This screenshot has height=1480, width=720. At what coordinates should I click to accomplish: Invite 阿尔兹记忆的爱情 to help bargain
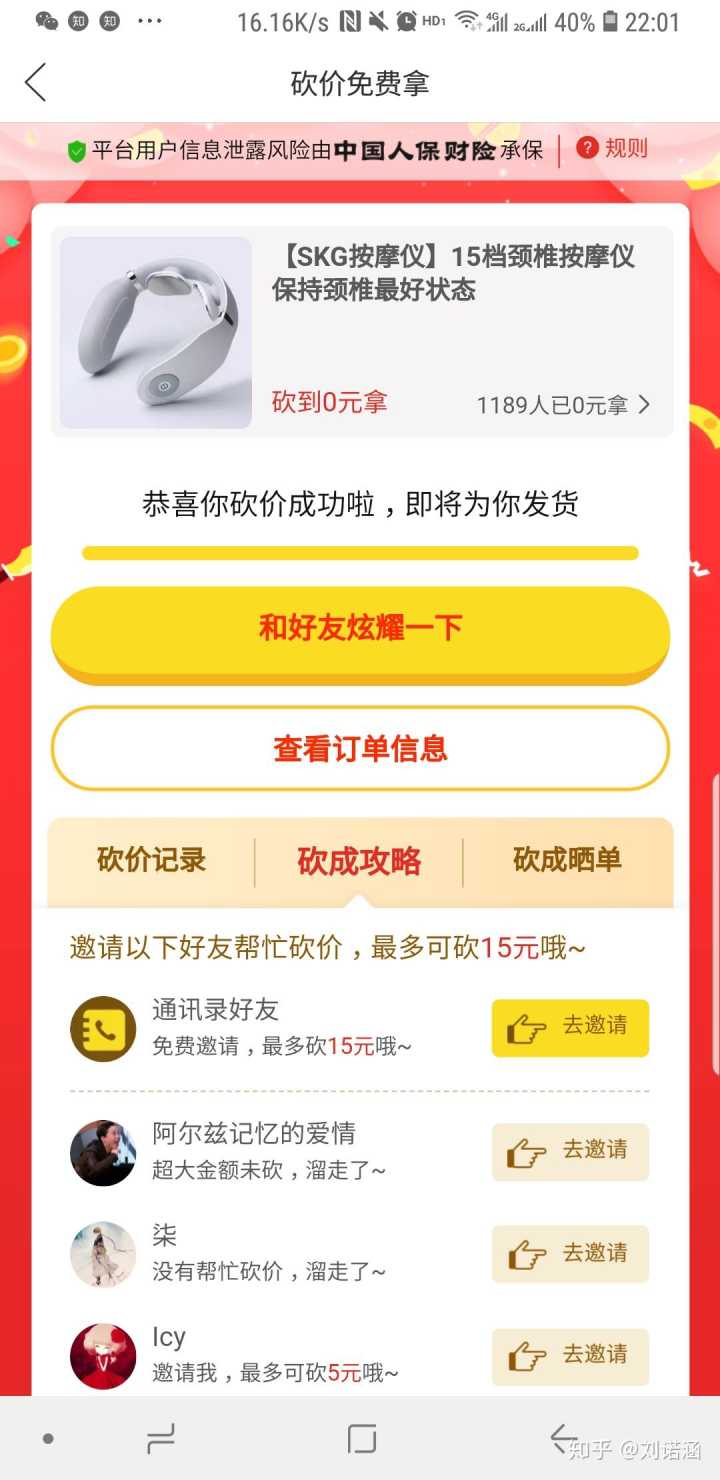(x=570, y=1151)
